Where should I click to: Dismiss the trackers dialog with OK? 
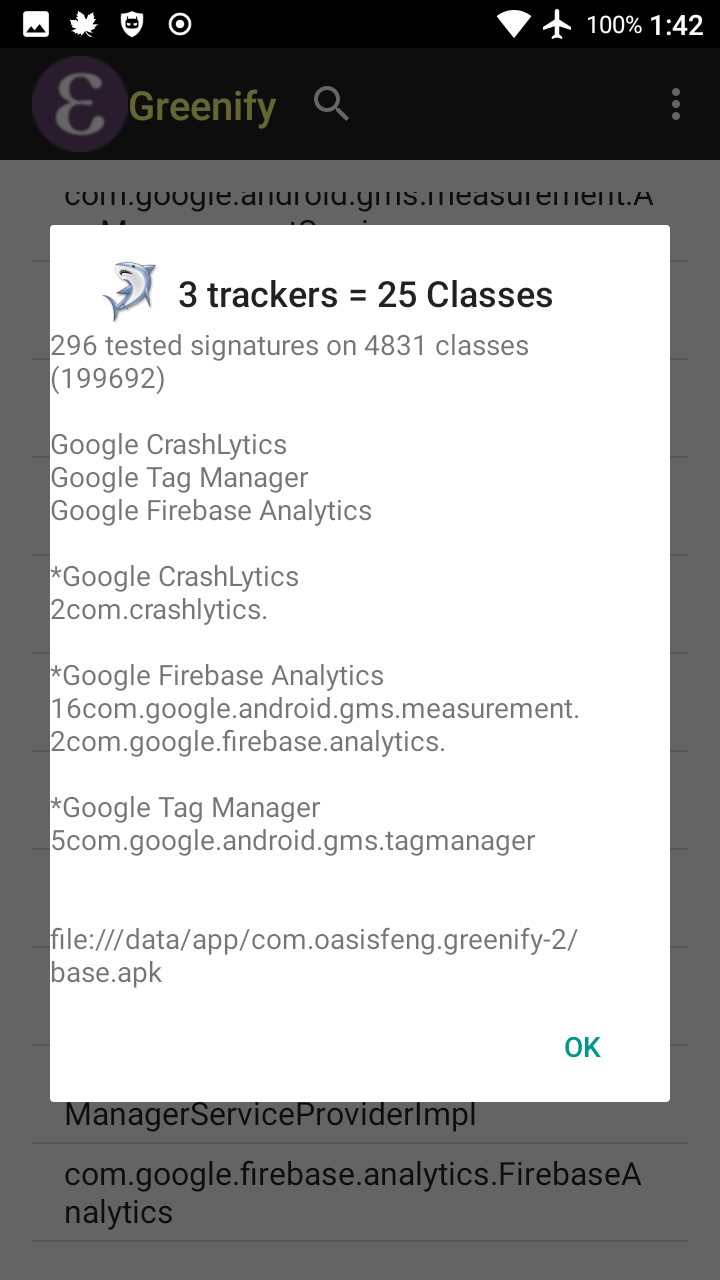coord(582,1047)
